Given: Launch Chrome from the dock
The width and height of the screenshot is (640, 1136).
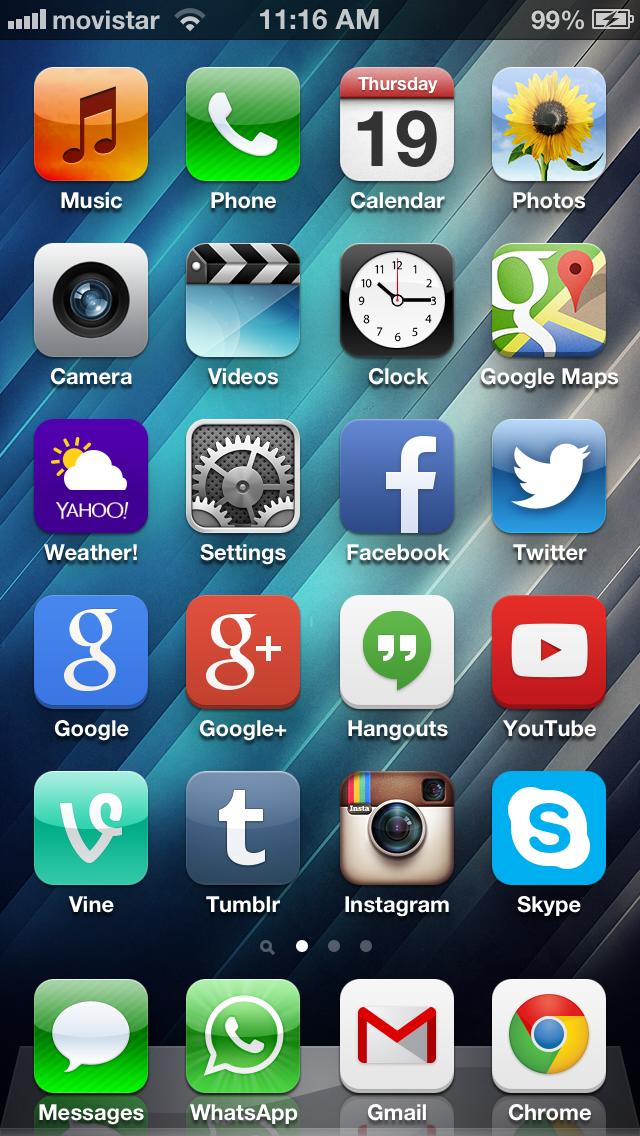Looking at the screenshot, I should point(549,1036).
